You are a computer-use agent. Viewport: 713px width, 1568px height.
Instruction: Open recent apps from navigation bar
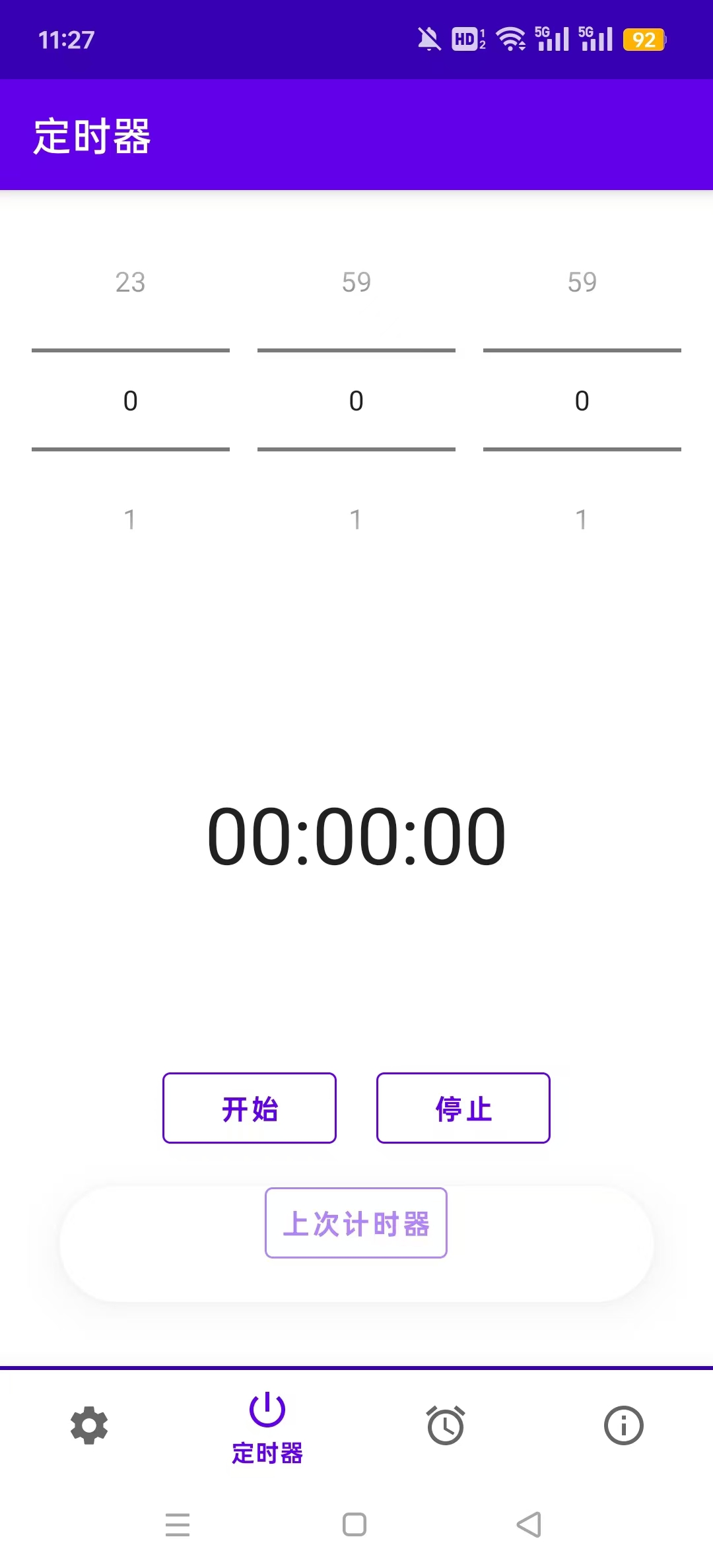pos(178,1524)
